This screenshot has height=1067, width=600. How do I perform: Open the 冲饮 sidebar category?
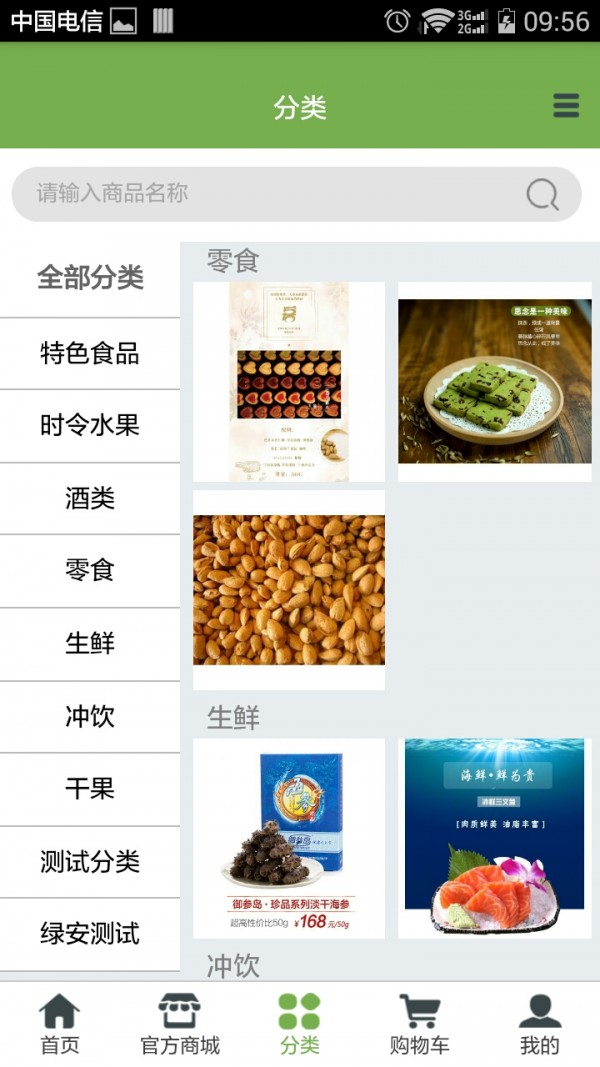(x=90, y=716)
